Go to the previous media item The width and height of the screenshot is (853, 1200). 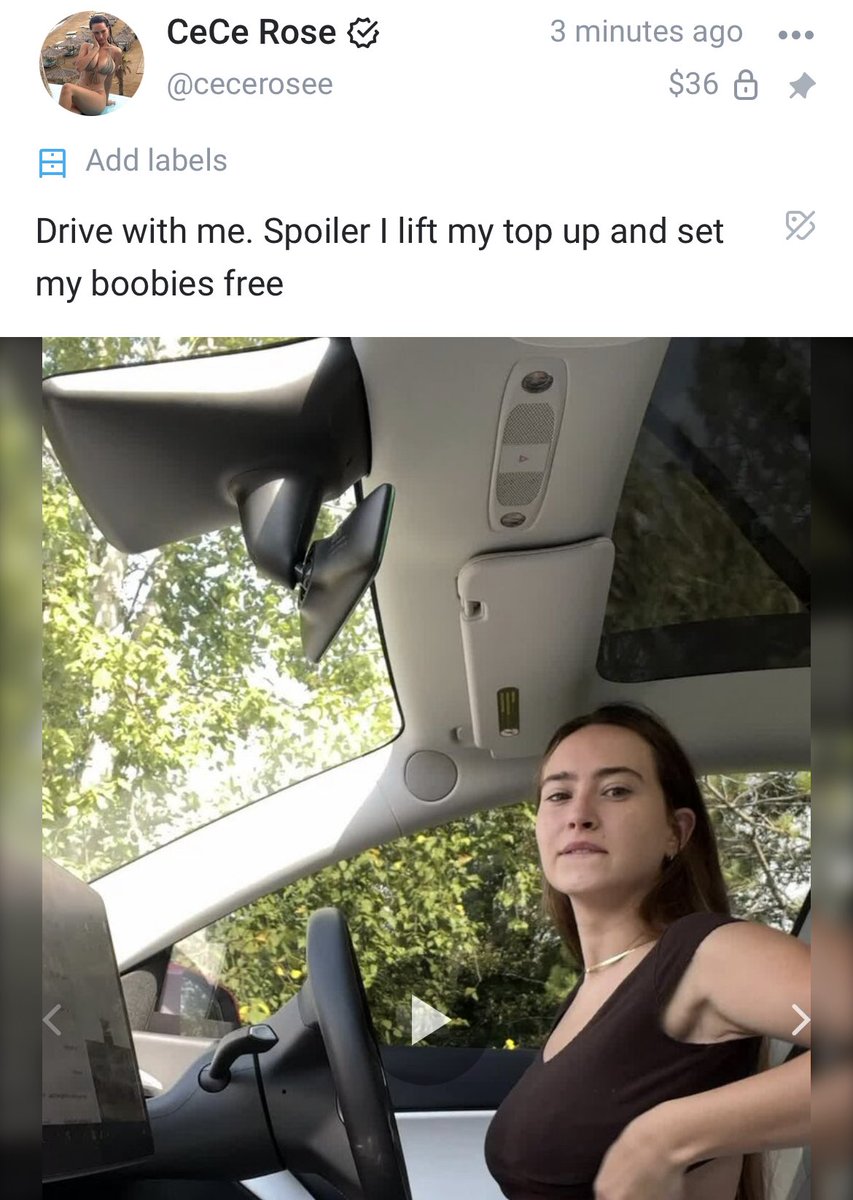52,1019
